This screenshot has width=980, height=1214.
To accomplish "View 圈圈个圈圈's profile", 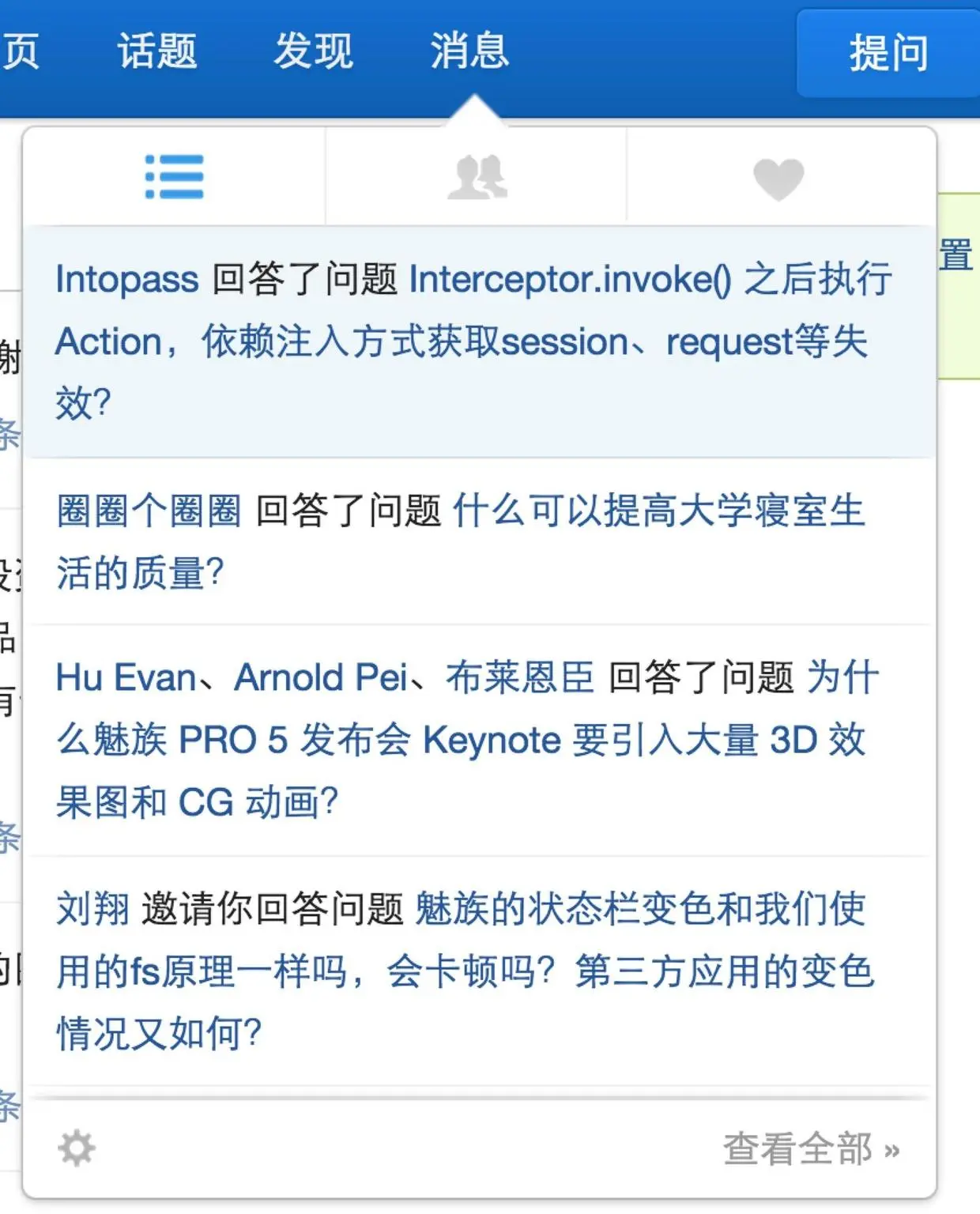I will coord(149,511).
